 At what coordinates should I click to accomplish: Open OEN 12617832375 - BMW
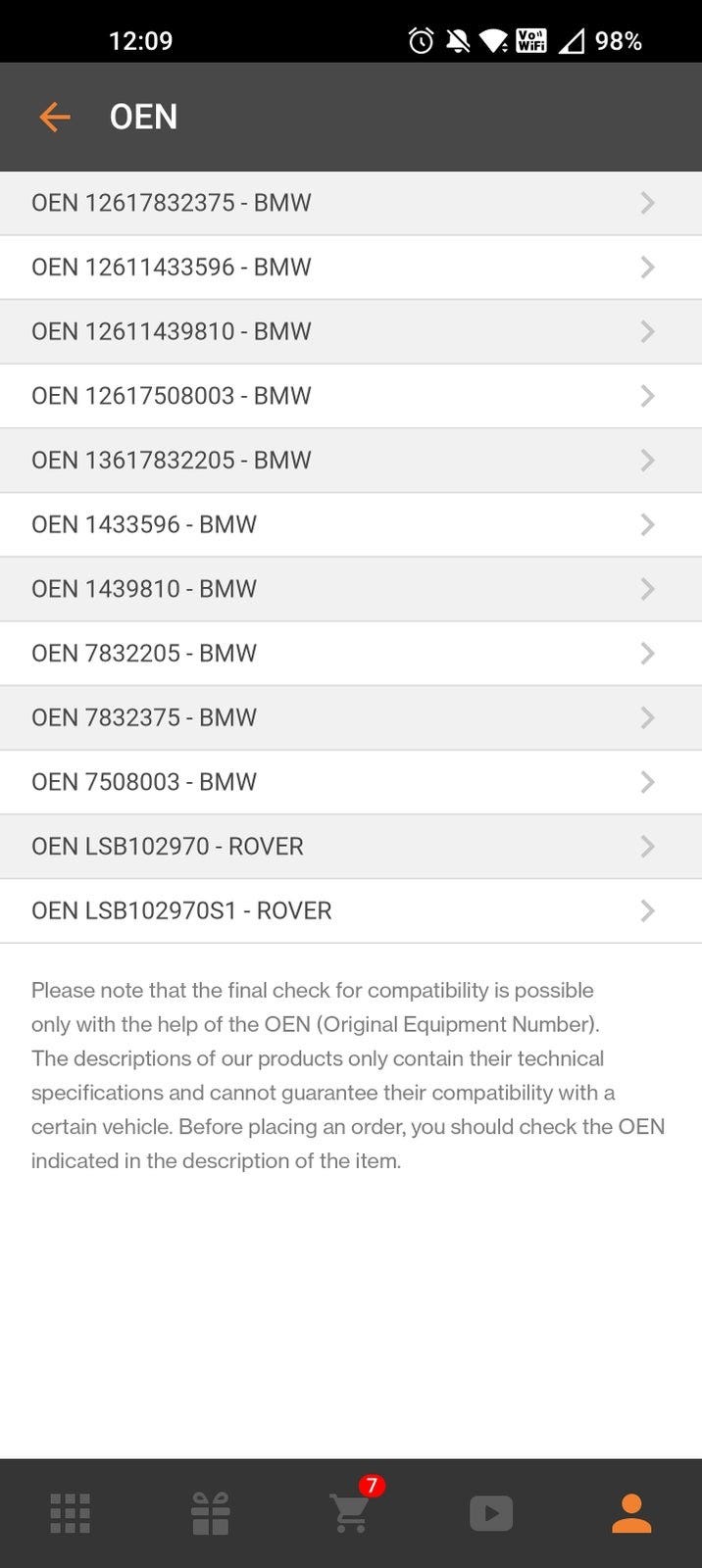pyautogui.click(x=351, y=203)
